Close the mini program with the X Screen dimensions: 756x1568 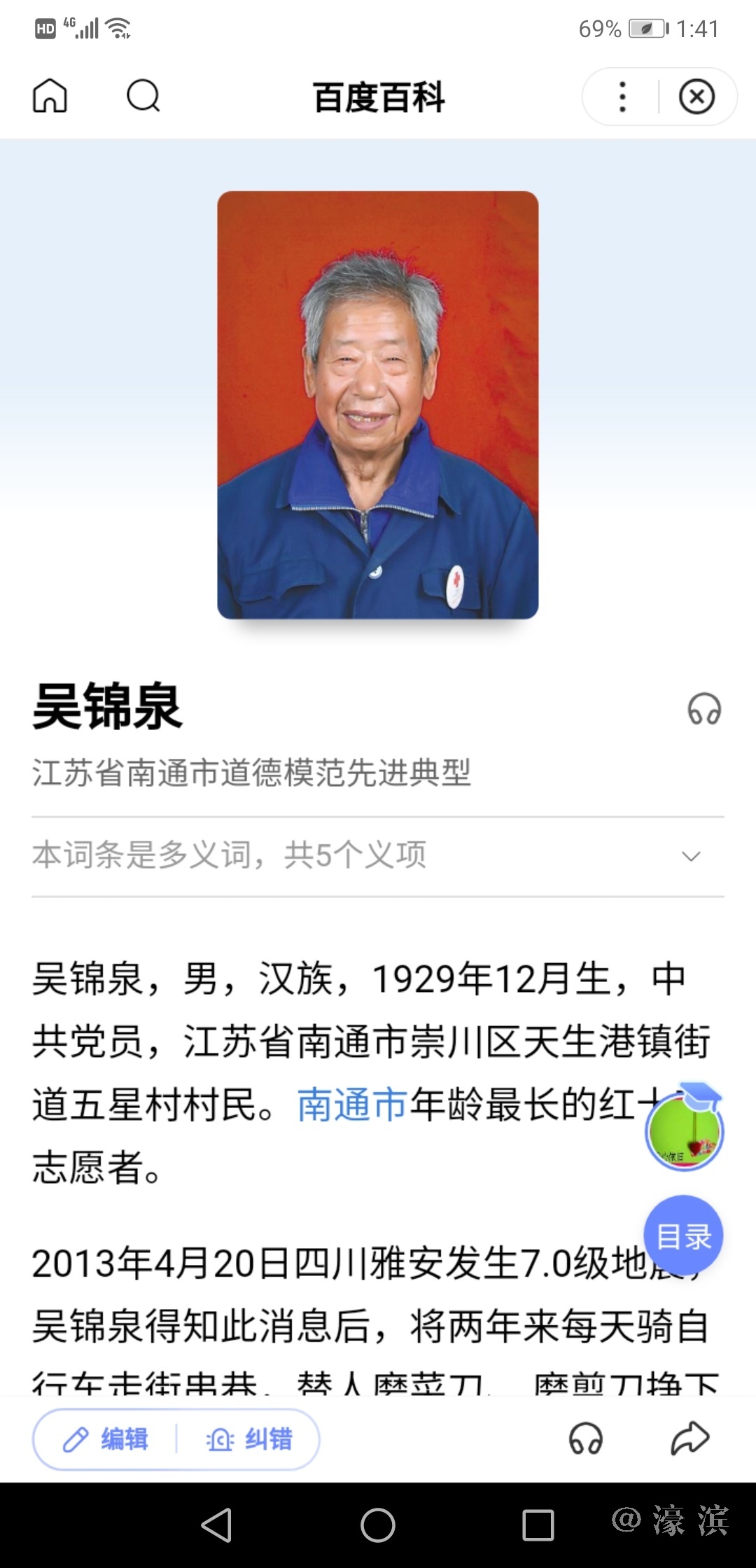pos(696,97)
